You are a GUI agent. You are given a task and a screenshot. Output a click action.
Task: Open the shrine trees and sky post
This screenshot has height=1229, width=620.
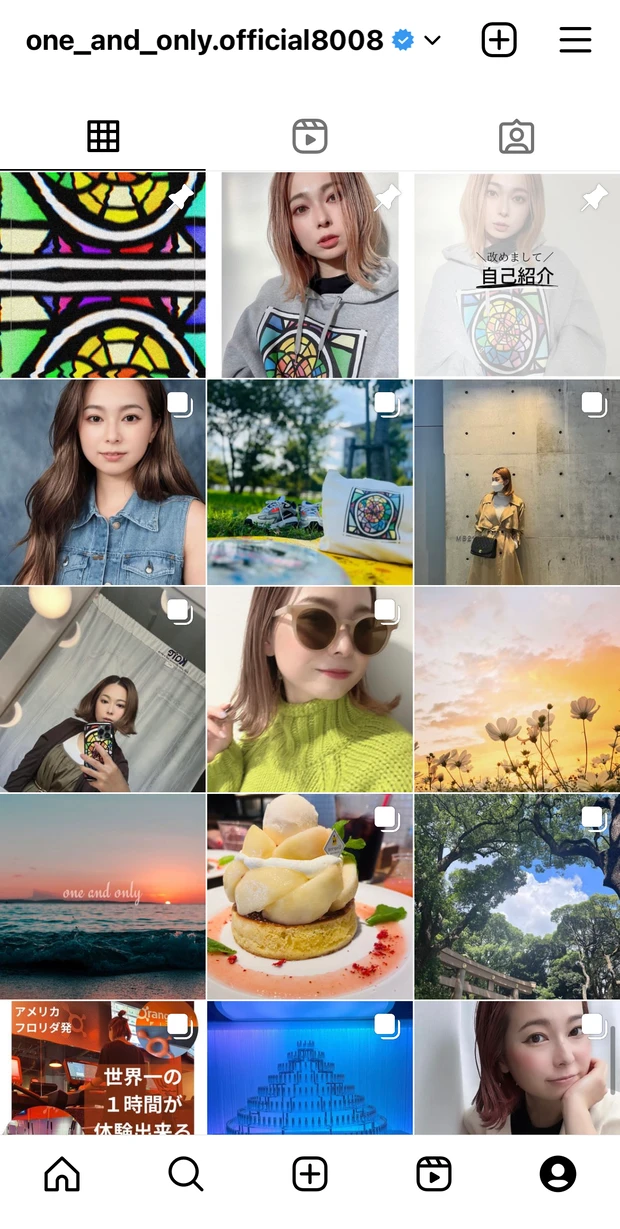tap(516, 896)
